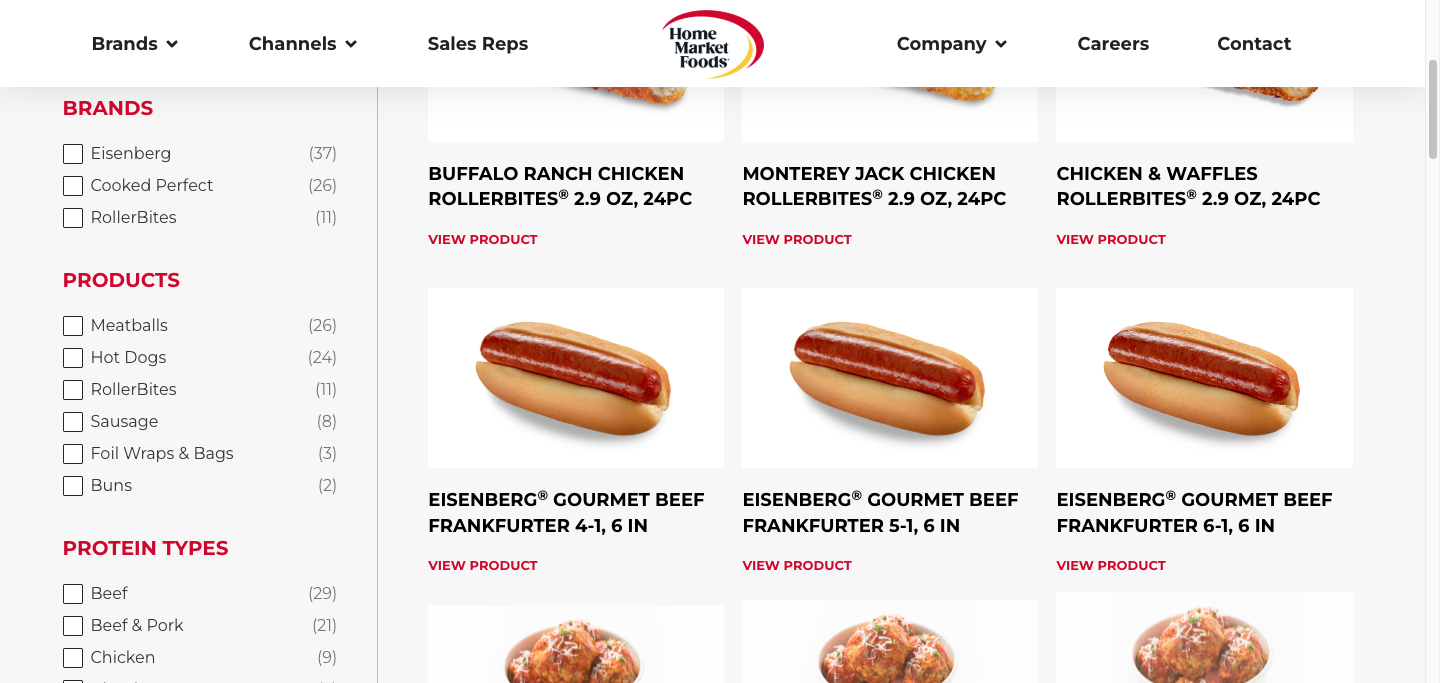Select the Buns product checkbox
Viewport: 1440px width, 683px height.
[73, 486]
